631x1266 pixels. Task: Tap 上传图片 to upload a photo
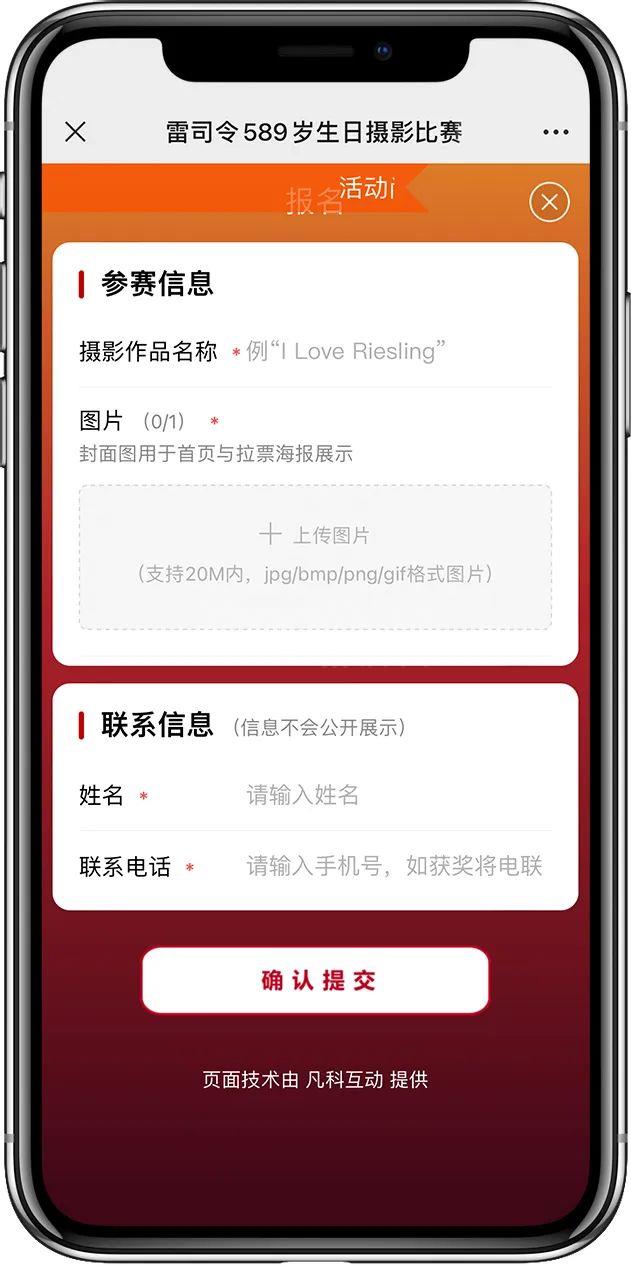tap(315, 556)
